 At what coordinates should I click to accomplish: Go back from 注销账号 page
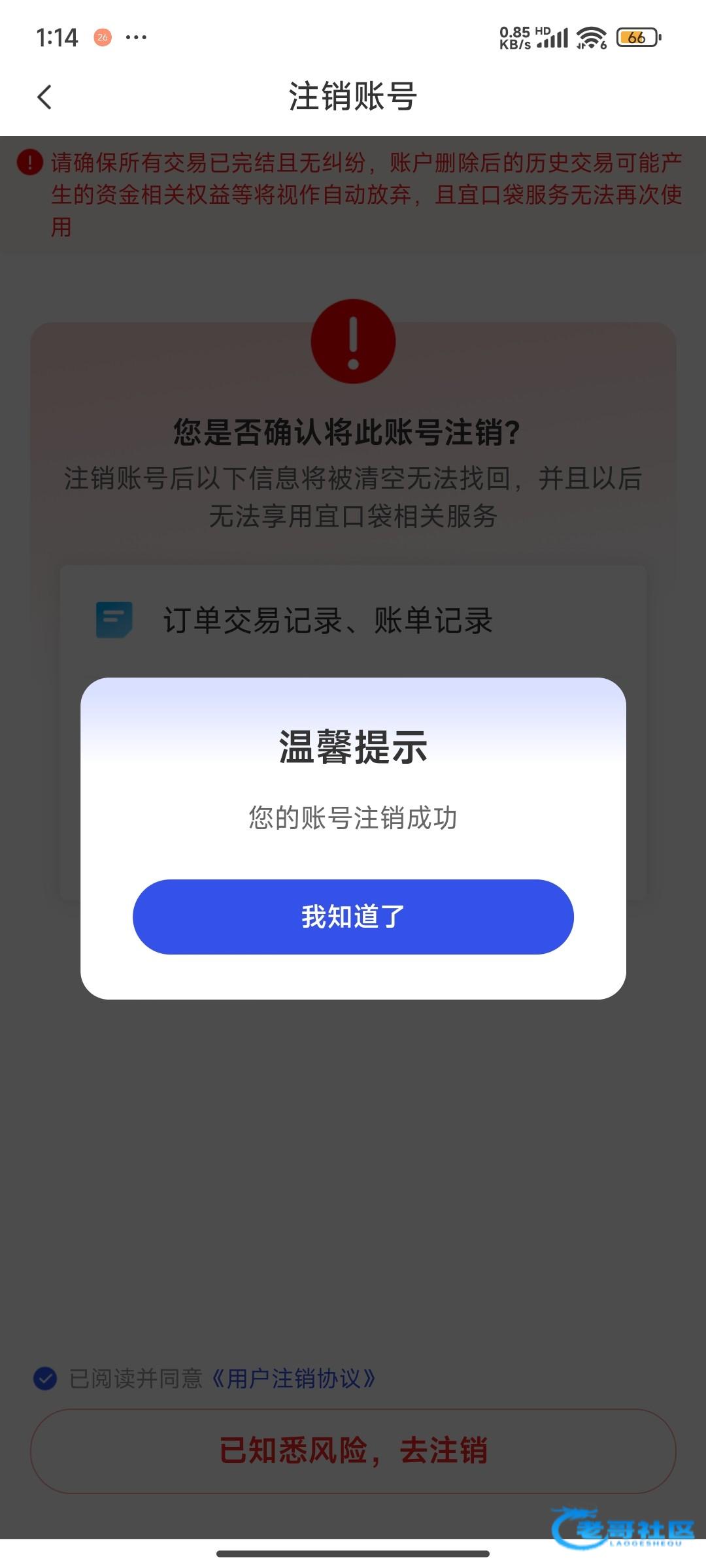44,97
